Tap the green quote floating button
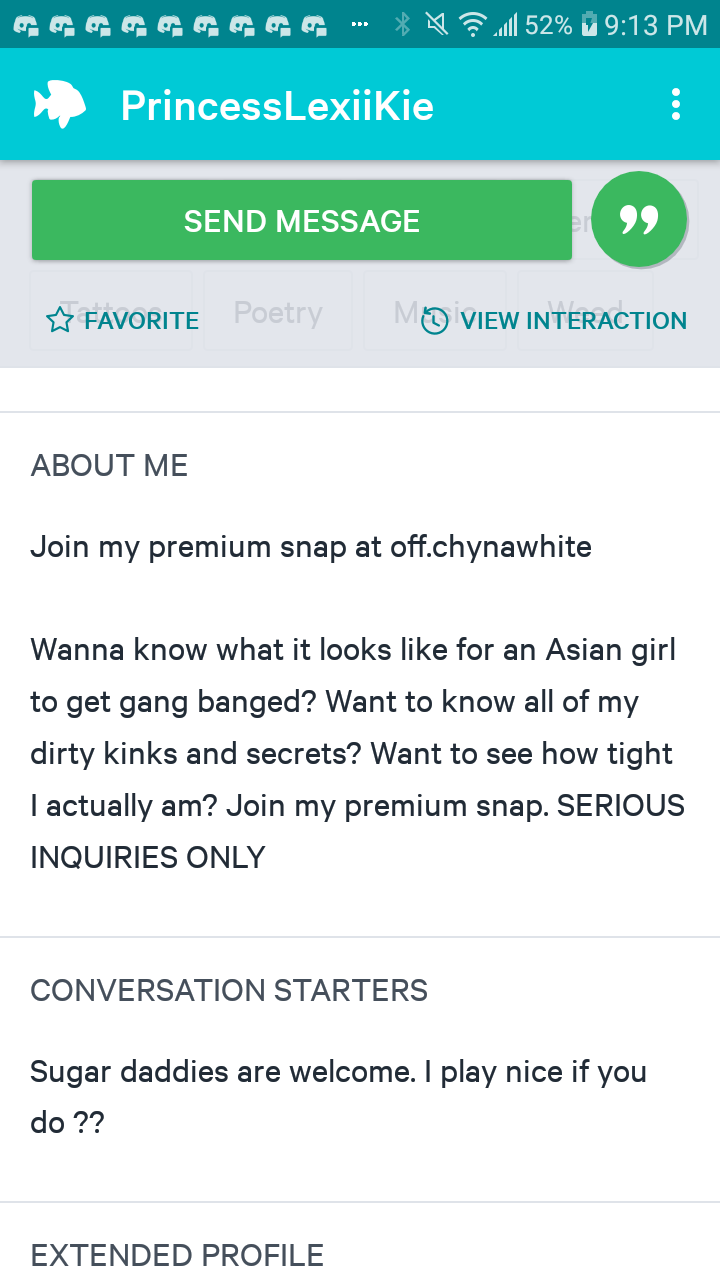720x1280 pixels. click(x=639, y=220)
